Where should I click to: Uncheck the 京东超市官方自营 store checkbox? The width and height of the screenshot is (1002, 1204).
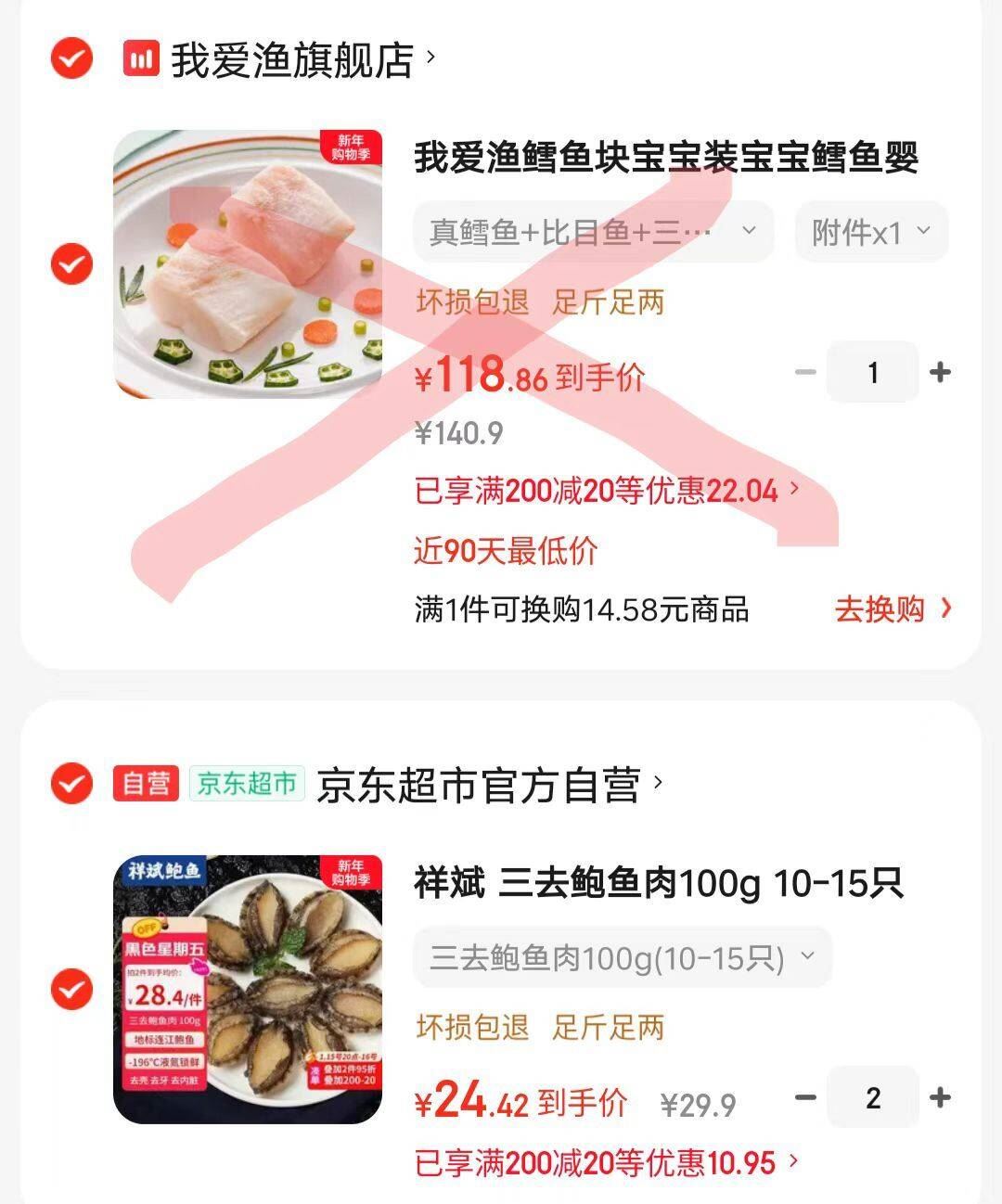(x=71, y=785)
